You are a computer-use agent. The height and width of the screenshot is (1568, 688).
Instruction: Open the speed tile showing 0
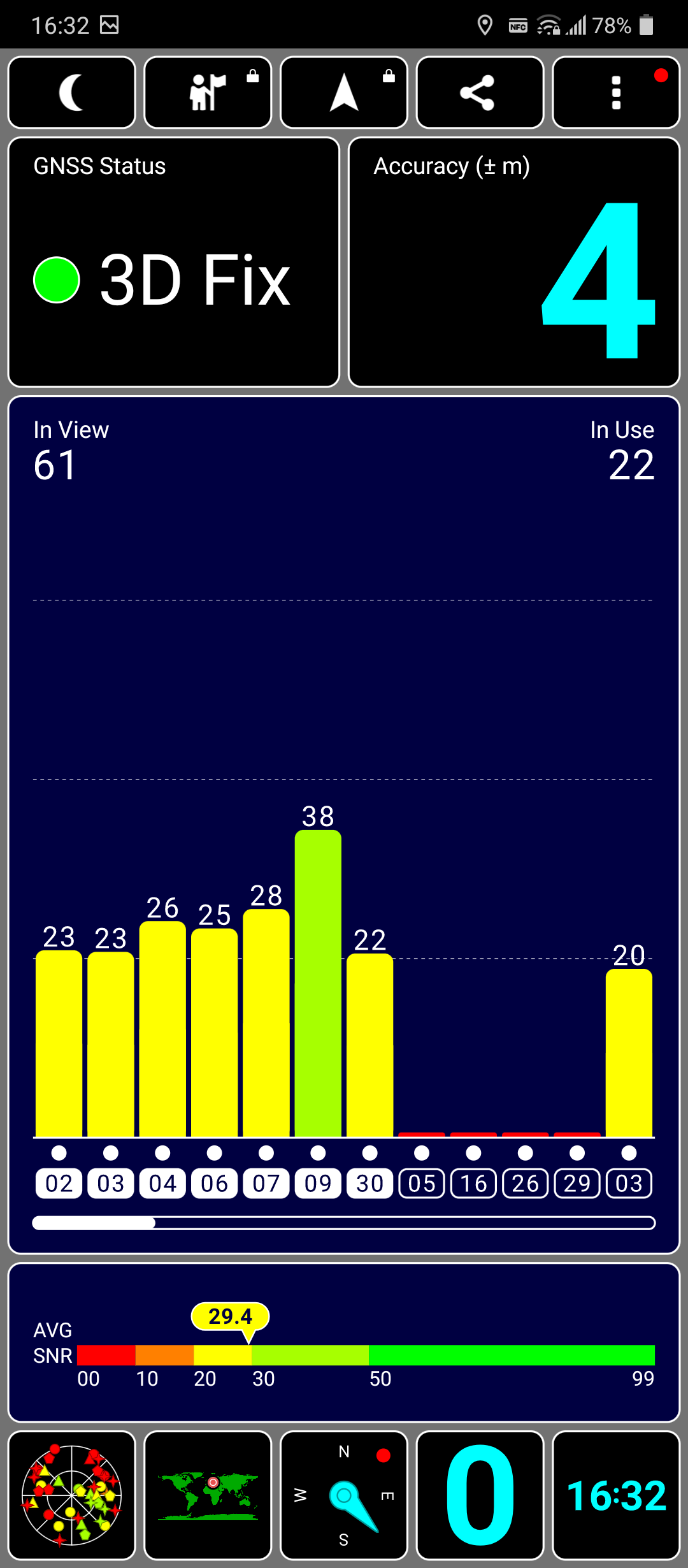480,1495
